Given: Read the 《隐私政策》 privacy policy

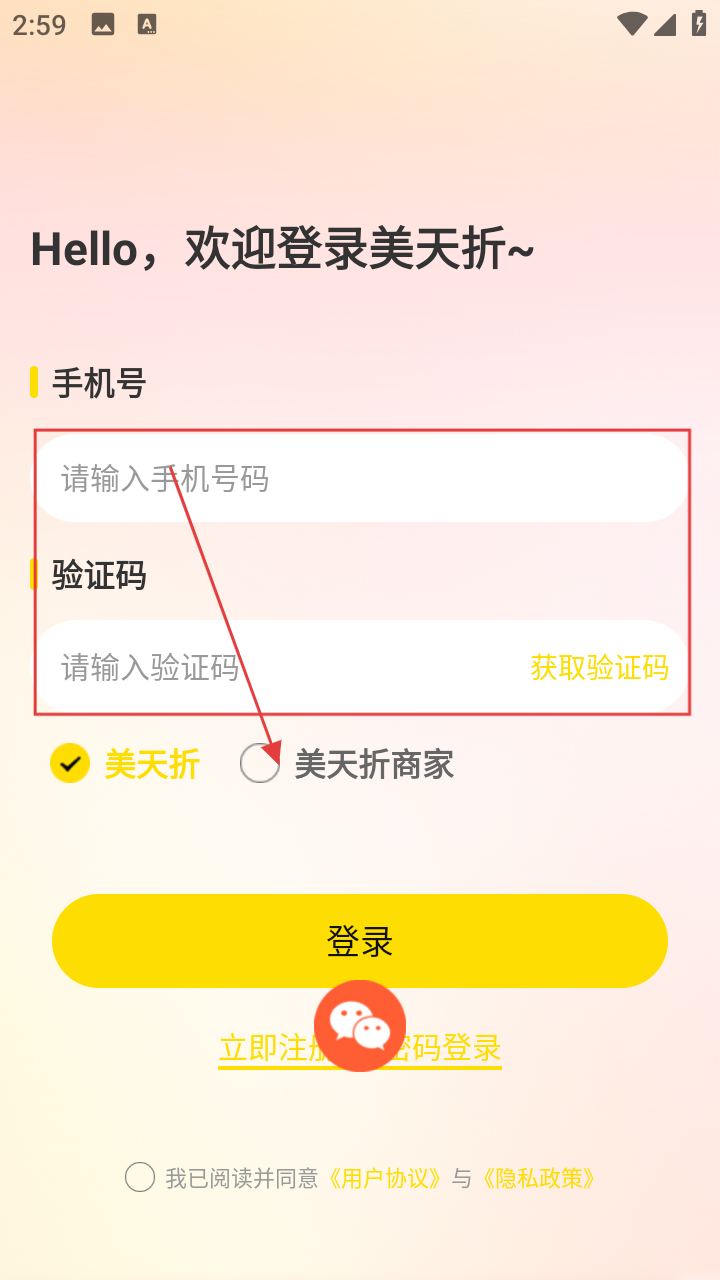Looking at the screenshot, I should coord(539,1178).
